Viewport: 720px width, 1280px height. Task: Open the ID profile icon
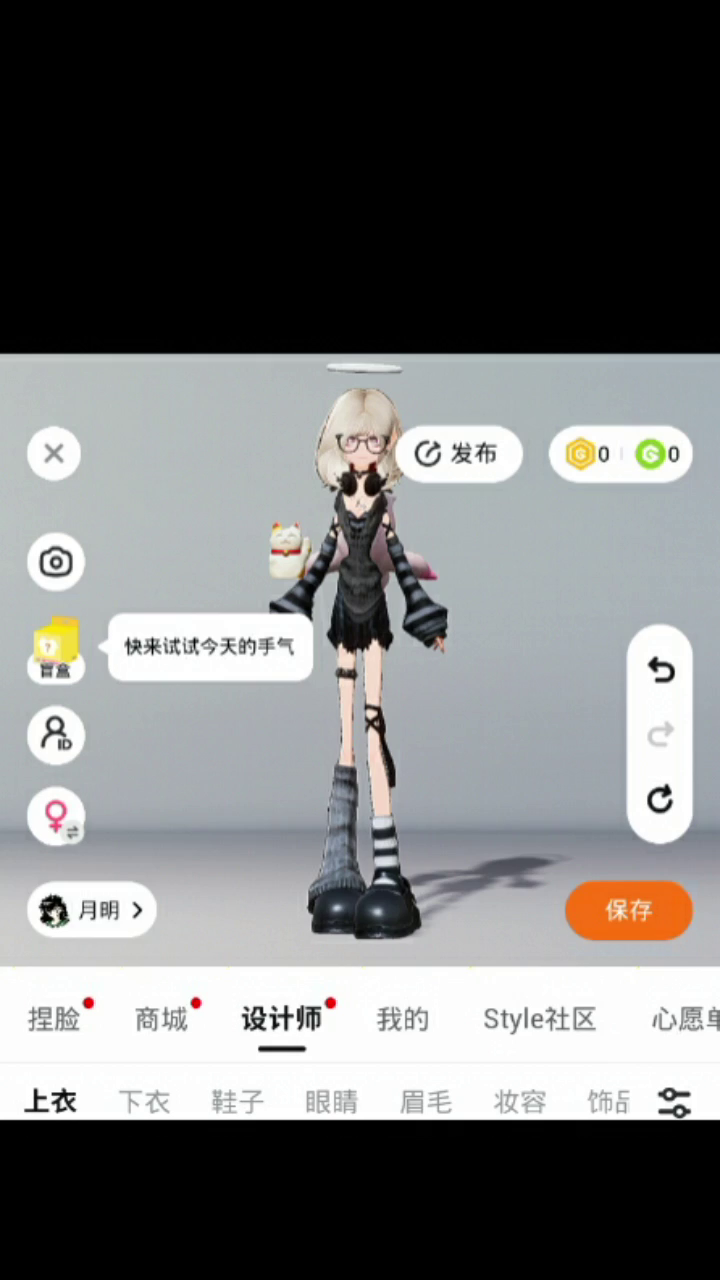(56, 735)
